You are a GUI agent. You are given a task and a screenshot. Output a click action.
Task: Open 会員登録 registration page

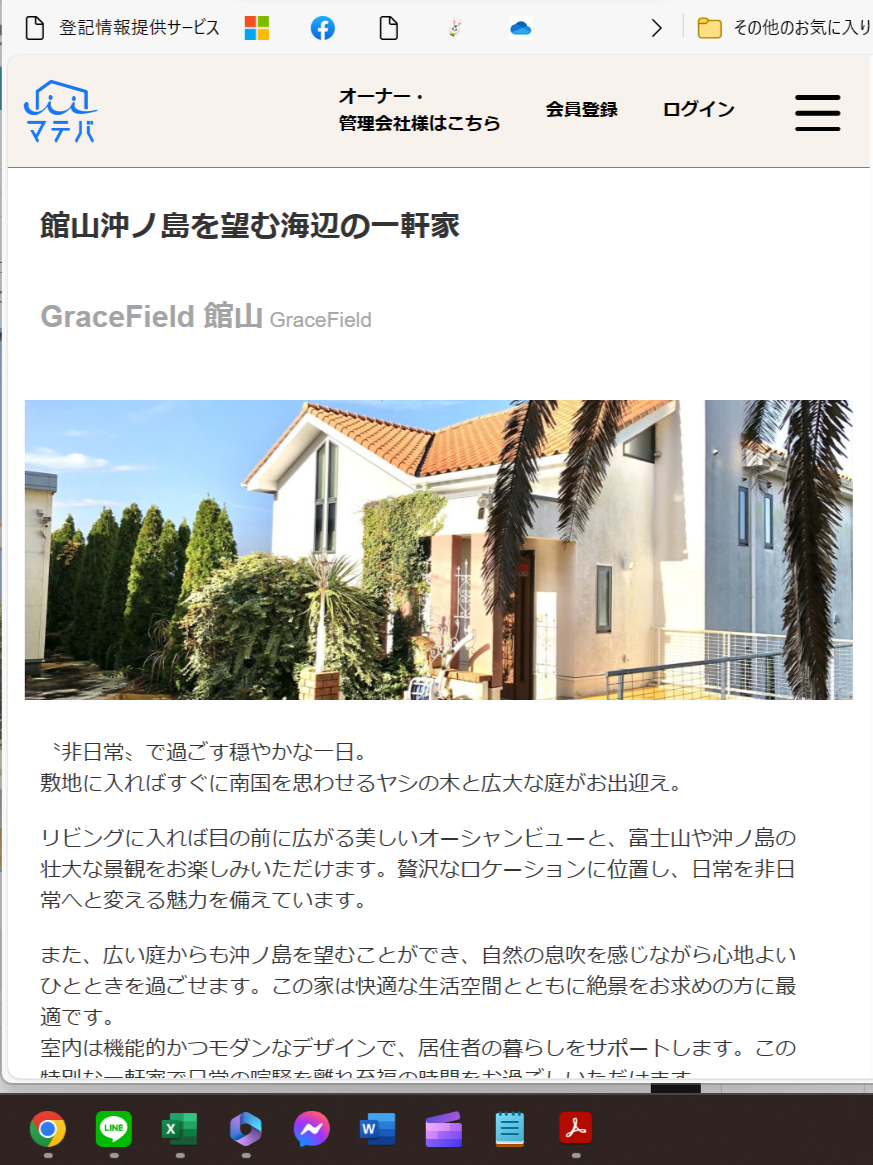581,110
